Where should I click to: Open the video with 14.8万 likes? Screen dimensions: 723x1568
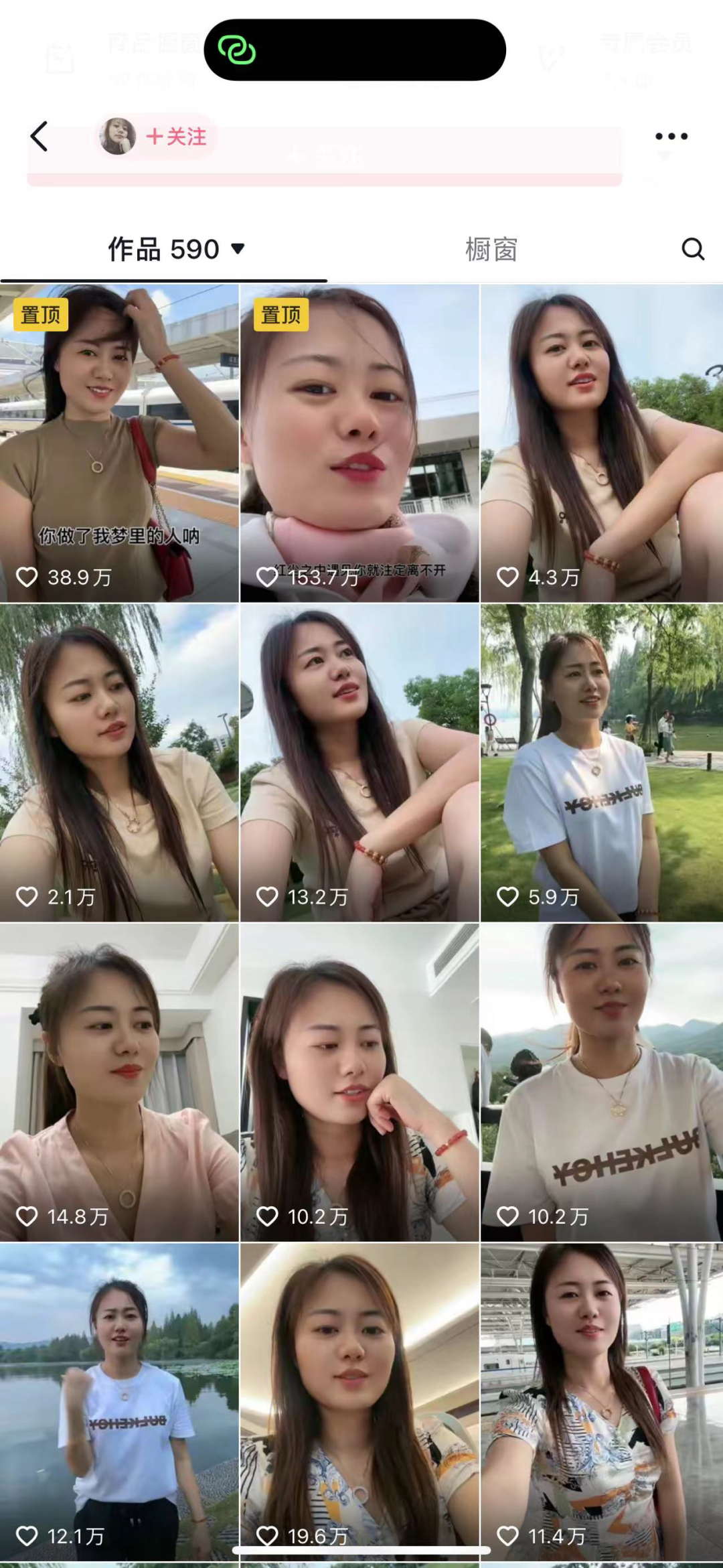point(119,1082)
